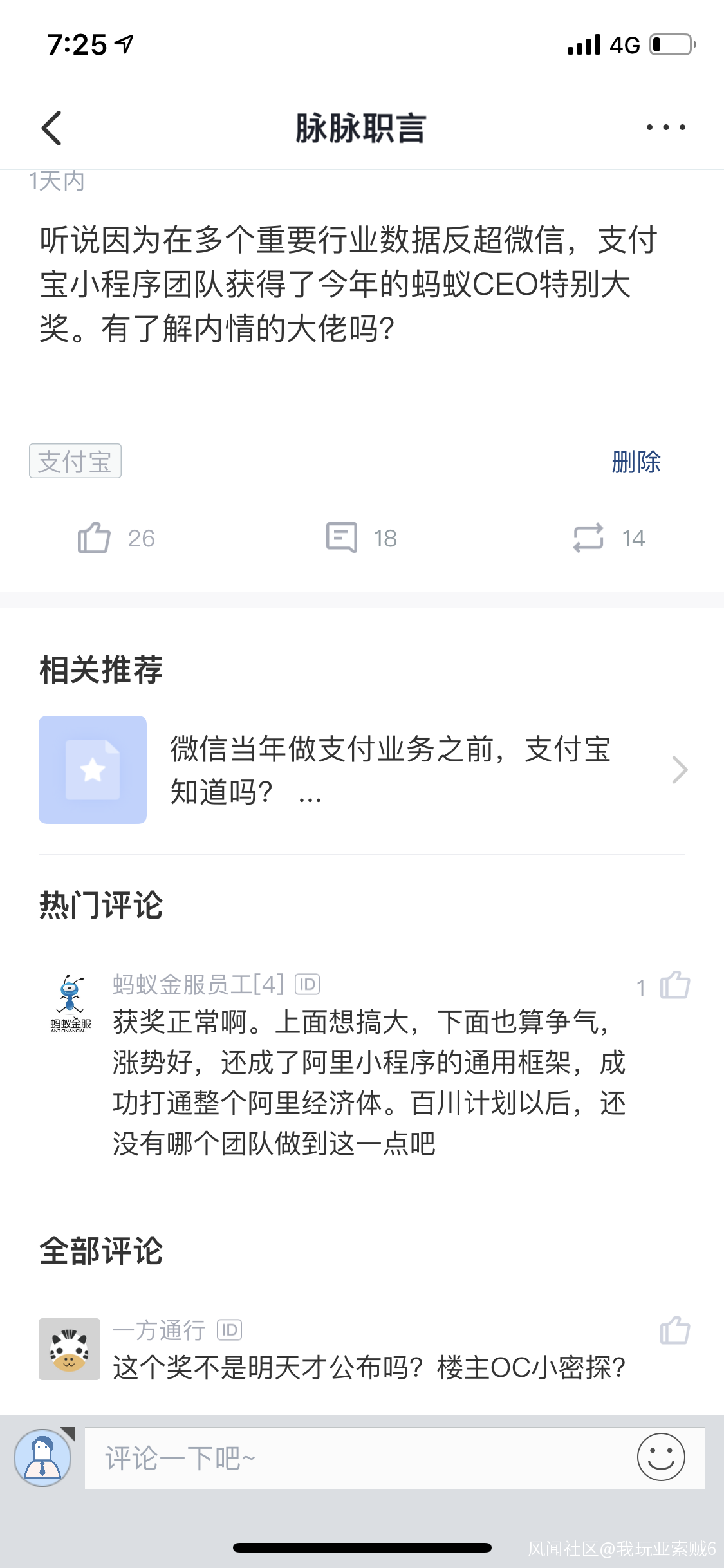Switch identity via the avatar by the comment box
The width and height of the screenshot is (724, 1568).
coord(43,1458)
